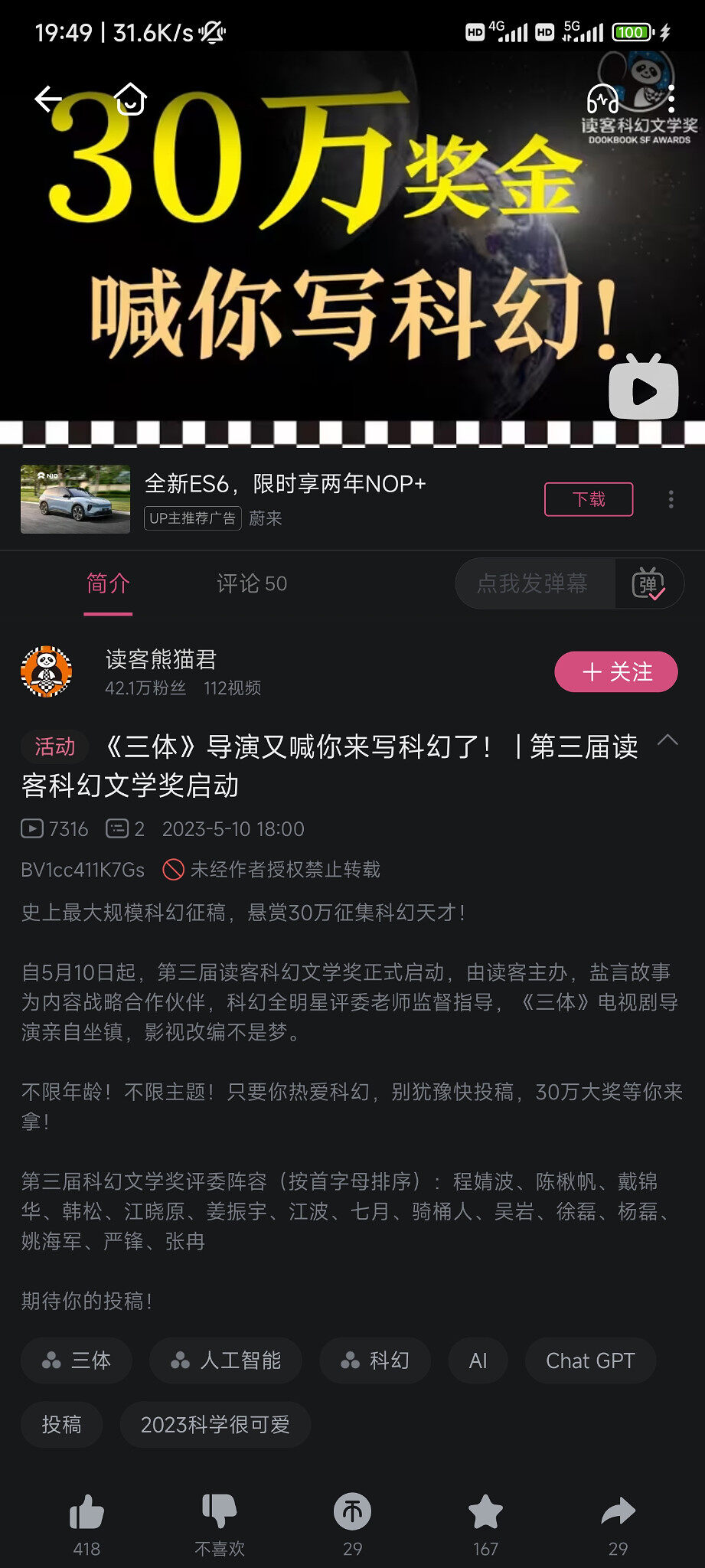Go back using the arrow icon
Viewport: 705px width, 1568px height.
[48, 99]
